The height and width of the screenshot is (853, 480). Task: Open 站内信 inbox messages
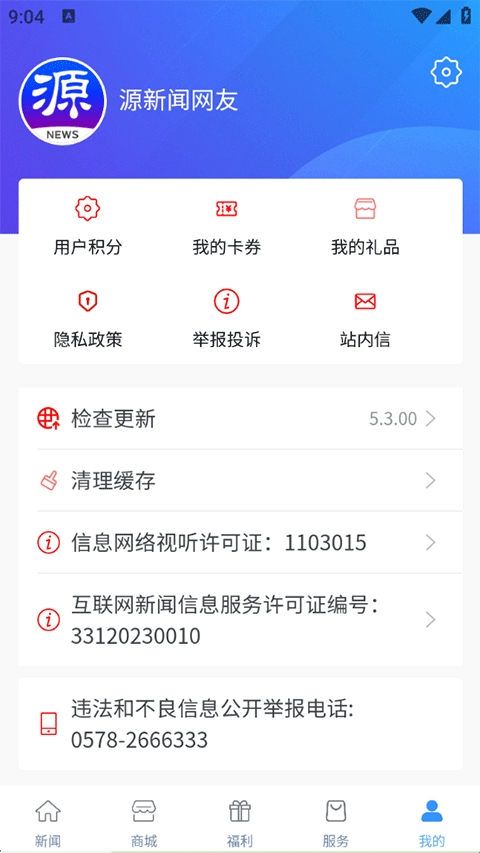[365, 318]
